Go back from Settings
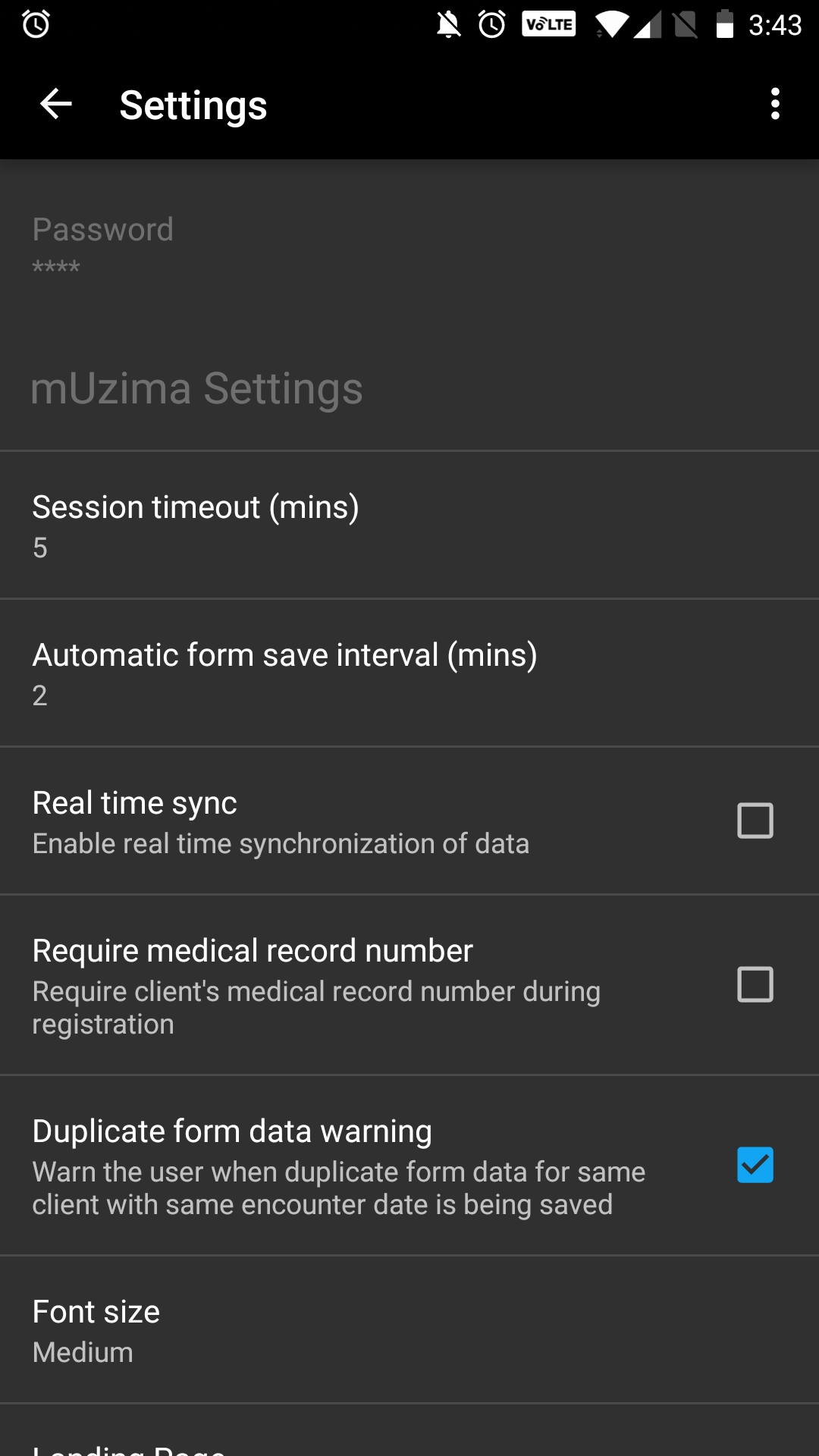 pos(55,104)
